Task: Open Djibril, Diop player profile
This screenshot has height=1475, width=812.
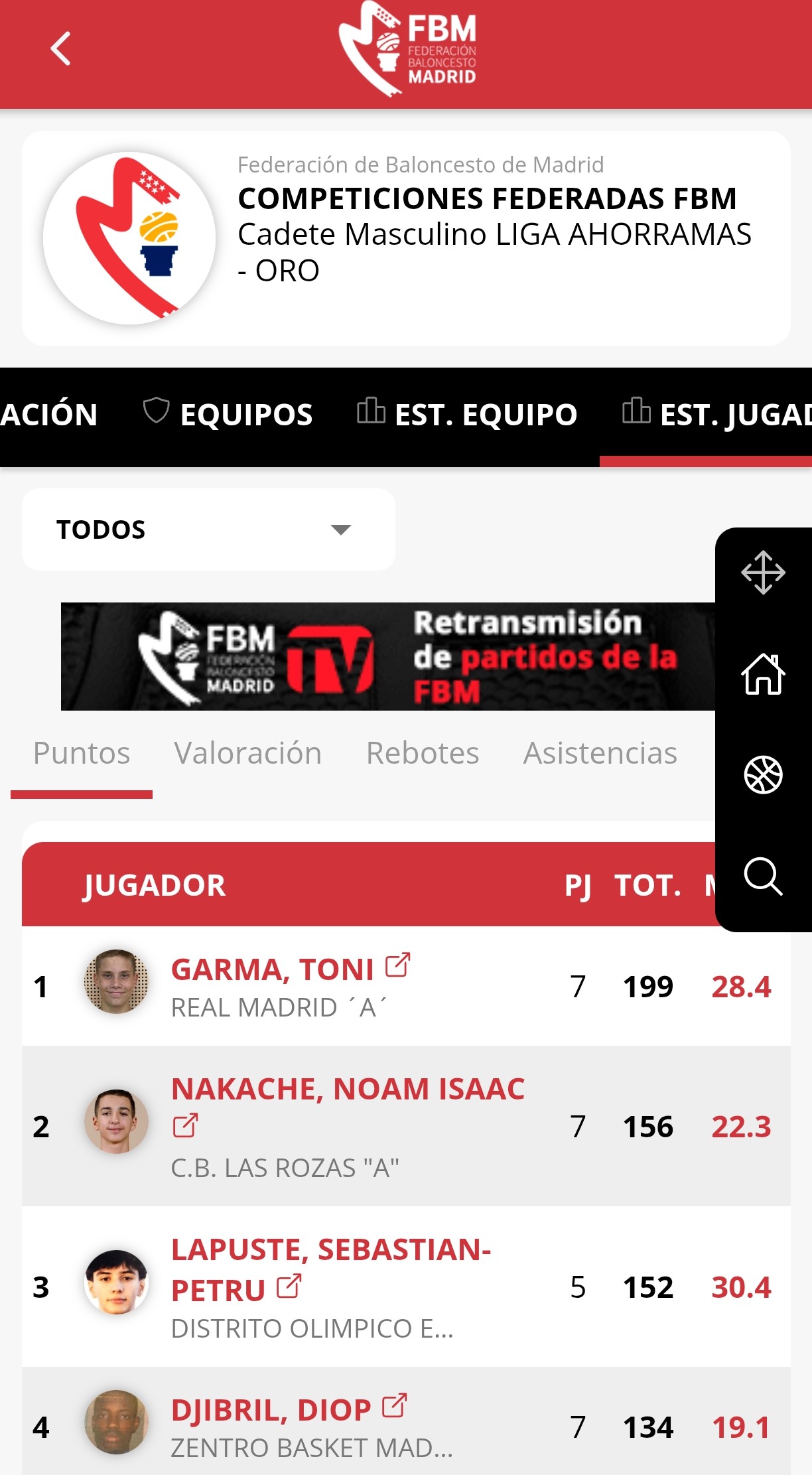Action: tap(271, 1410)
